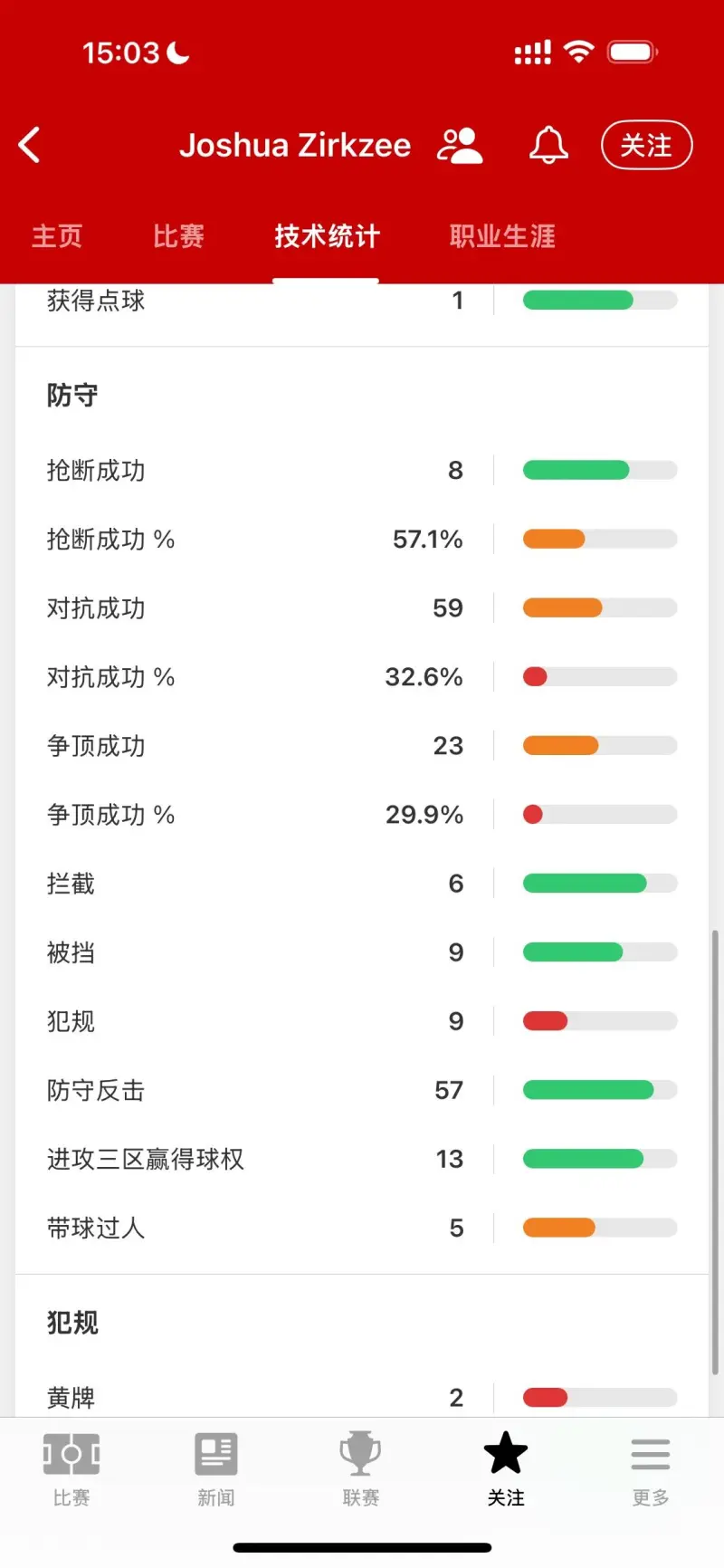Open 关注 star in the bottom navigation
Screen dimensions: 724x1568
[506, 1469]
